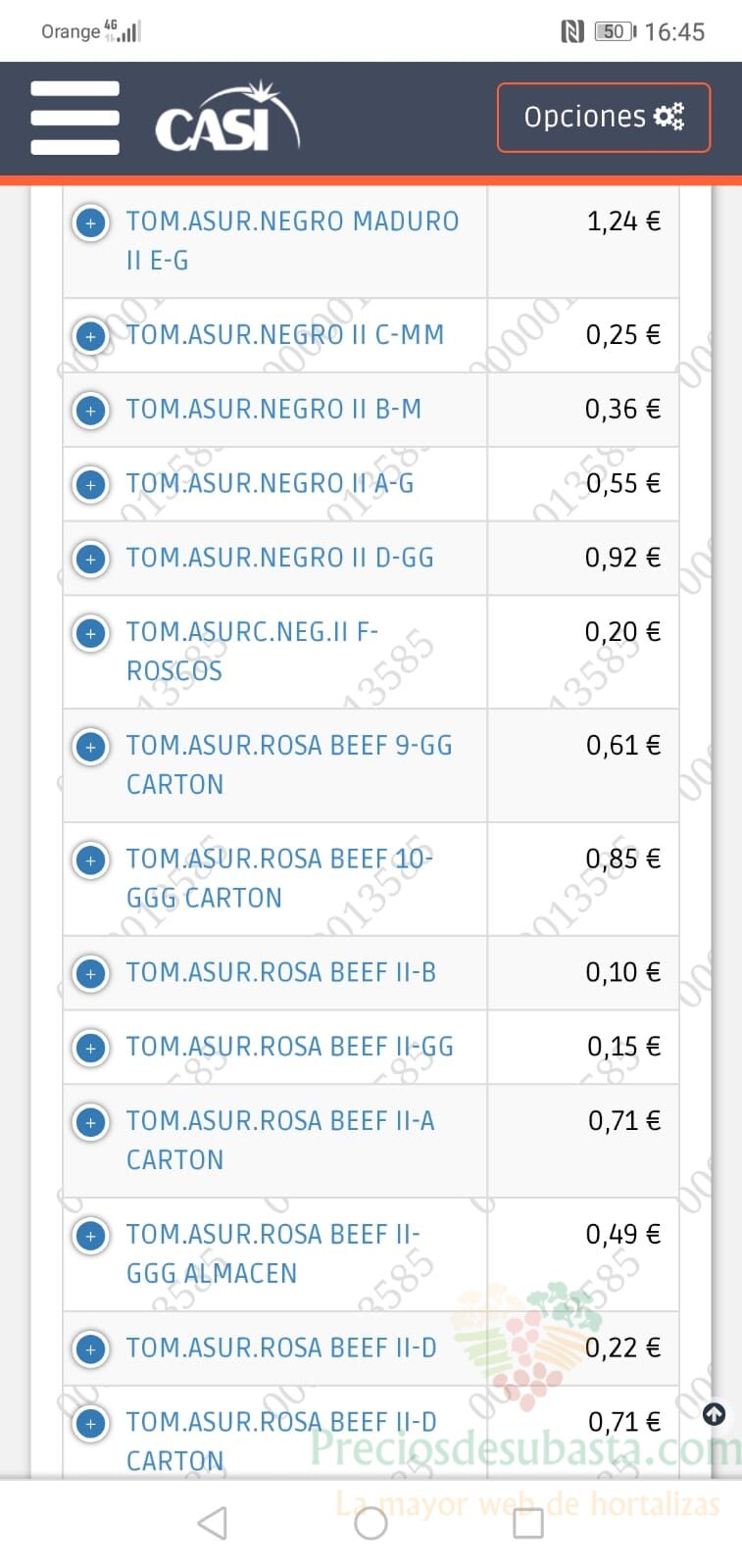This screenshot has height=1568, width=742.
Task: Go back using the system back button
Action: coord(213,1523)
